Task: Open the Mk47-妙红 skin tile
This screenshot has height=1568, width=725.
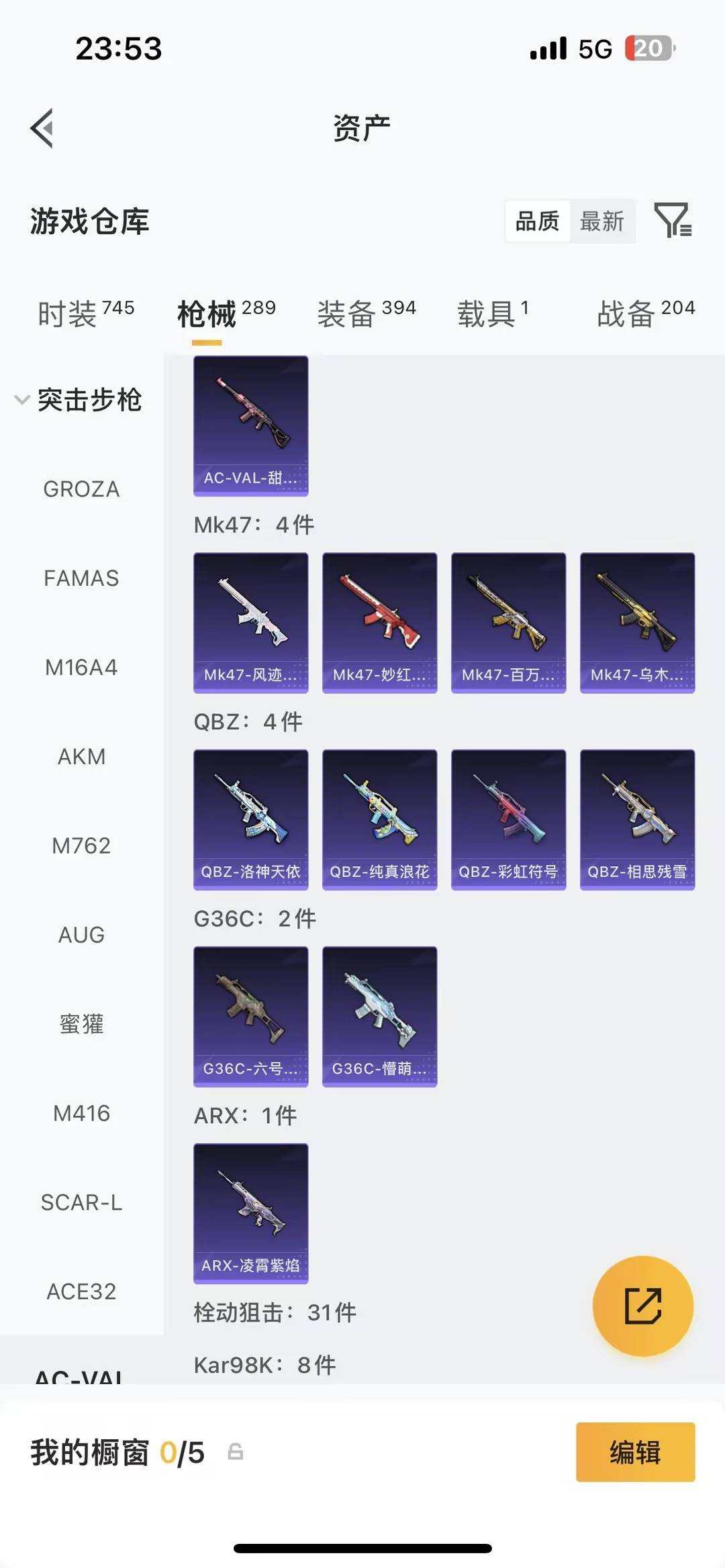Action: coord(379,623)
